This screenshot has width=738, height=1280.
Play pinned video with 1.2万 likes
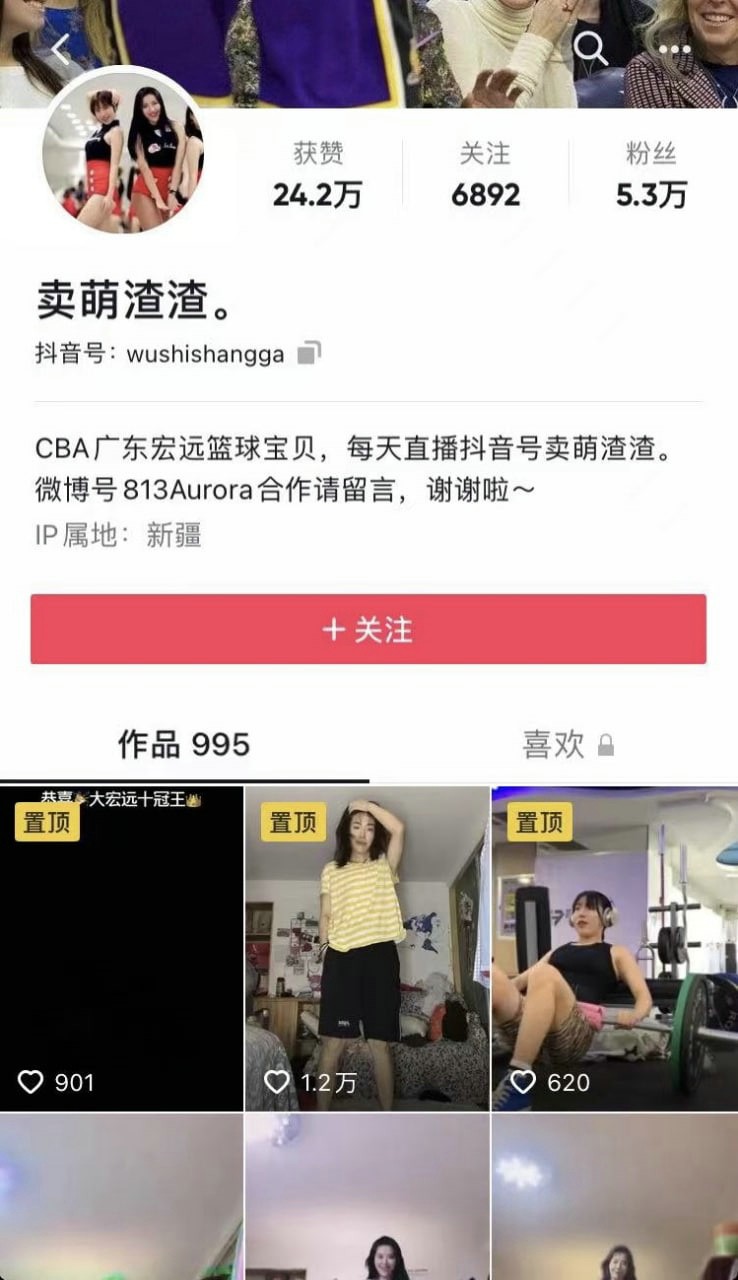(367, 950)
